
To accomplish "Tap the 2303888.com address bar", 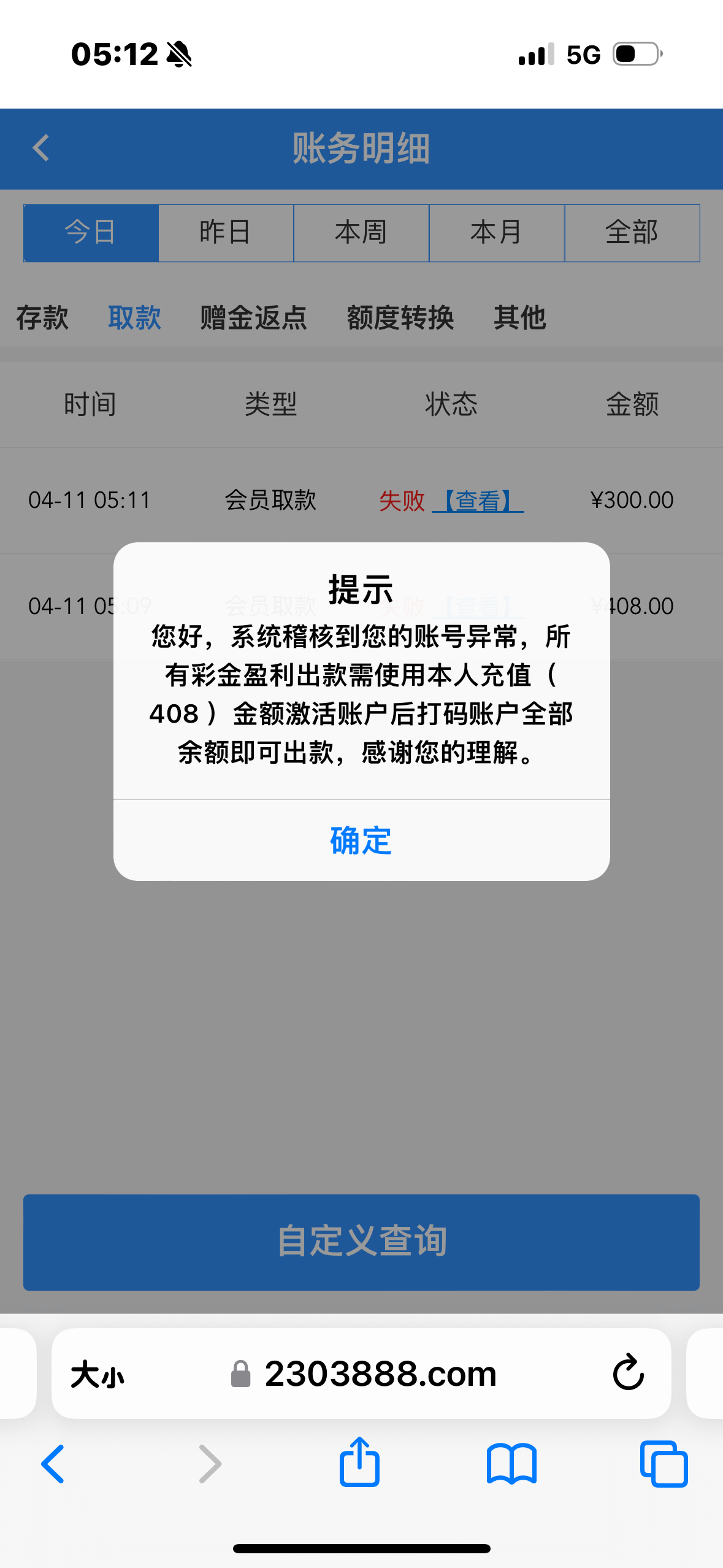I will (380, 1374).
